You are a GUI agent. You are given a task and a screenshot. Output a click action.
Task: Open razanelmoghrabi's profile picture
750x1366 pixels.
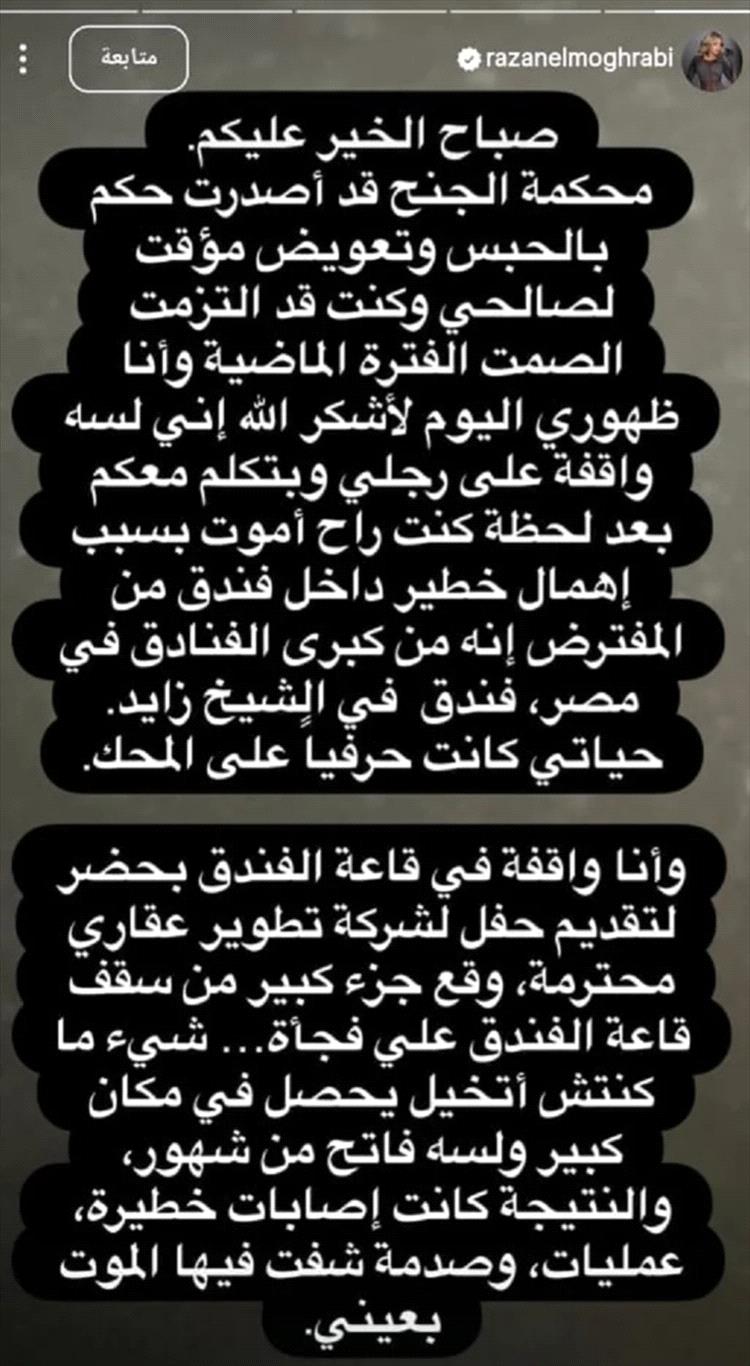tap(711, 60)
